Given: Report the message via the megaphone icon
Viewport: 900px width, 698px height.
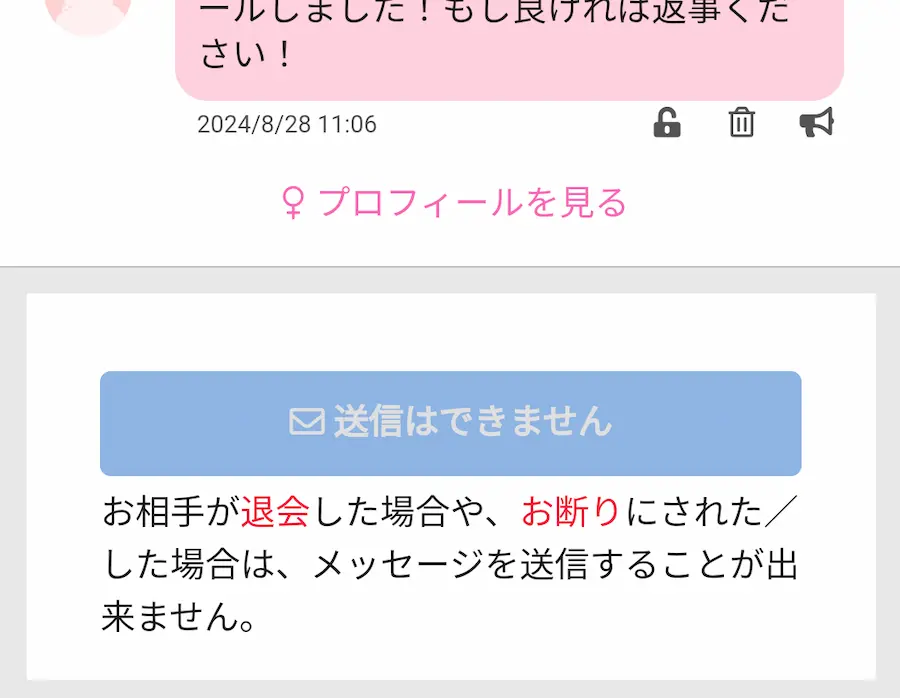Looking at the screenshot, I should point(816,123).
